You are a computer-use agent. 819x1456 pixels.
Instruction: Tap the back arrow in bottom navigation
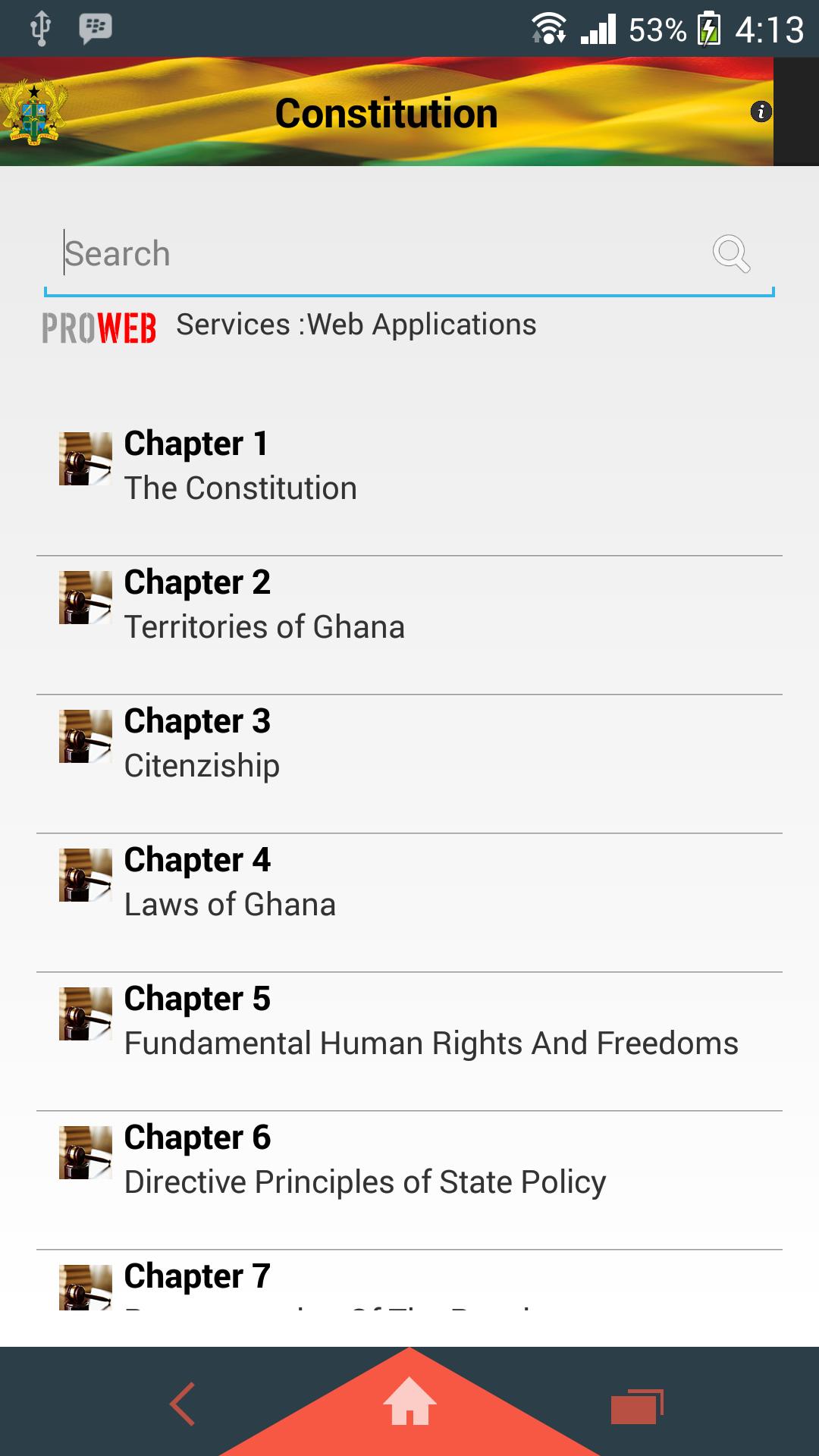tap(182, 1403)
